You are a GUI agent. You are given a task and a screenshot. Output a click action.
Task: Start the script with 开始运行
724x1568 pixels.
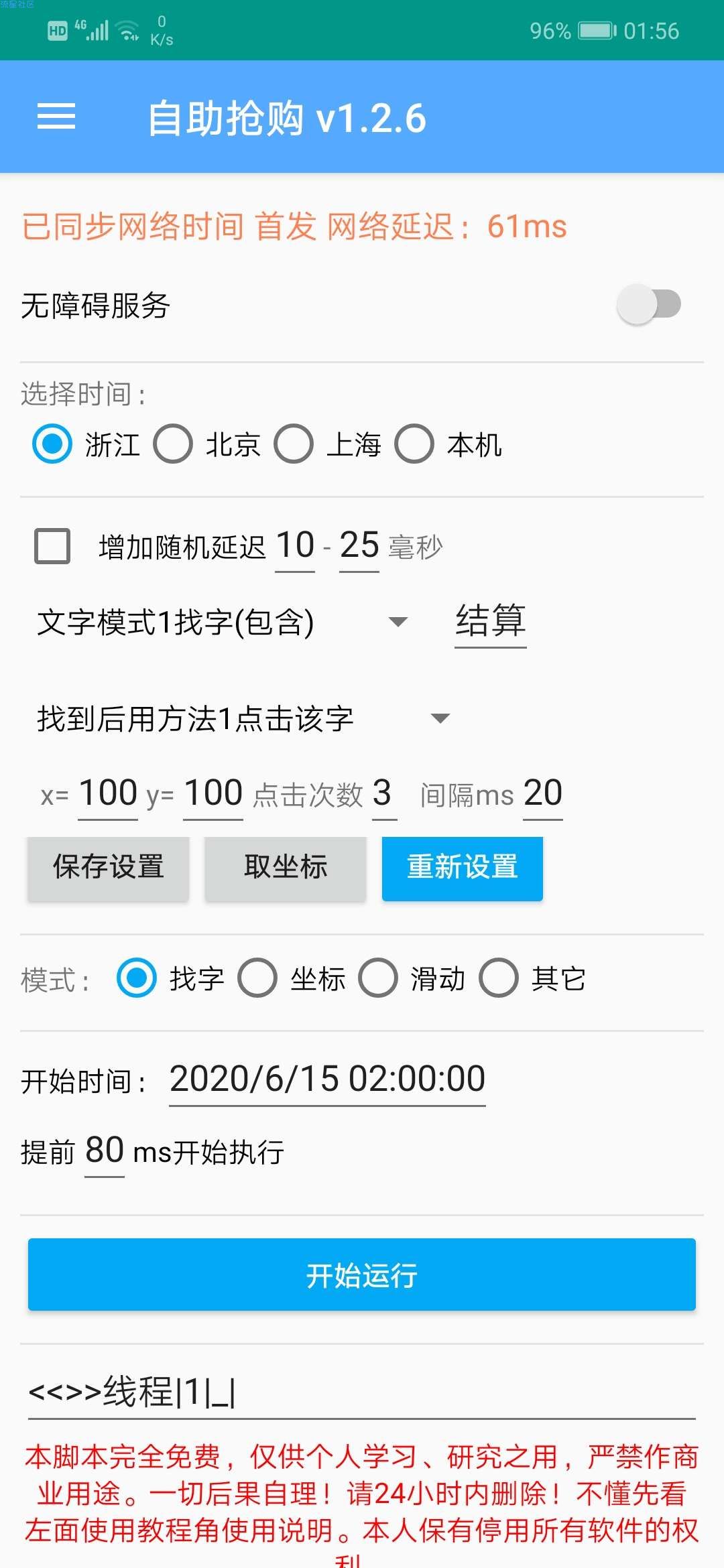point(362,1275)
